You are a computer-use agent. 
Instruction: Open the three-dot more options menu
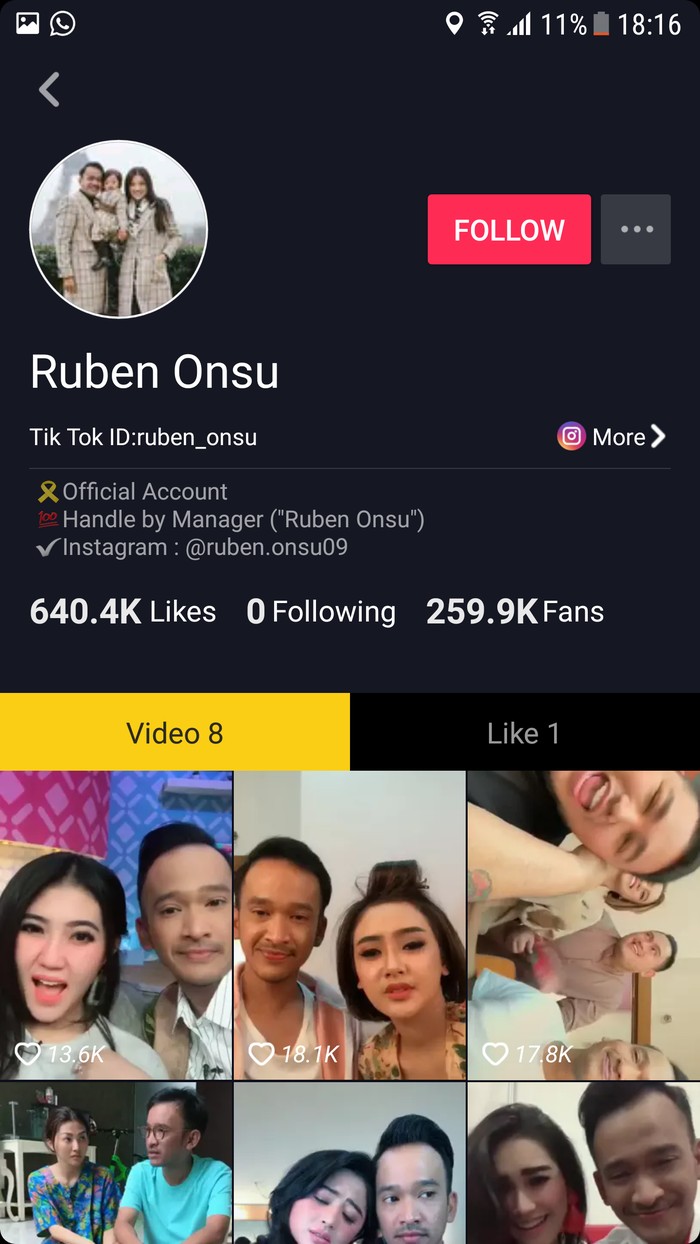[636, 230]
